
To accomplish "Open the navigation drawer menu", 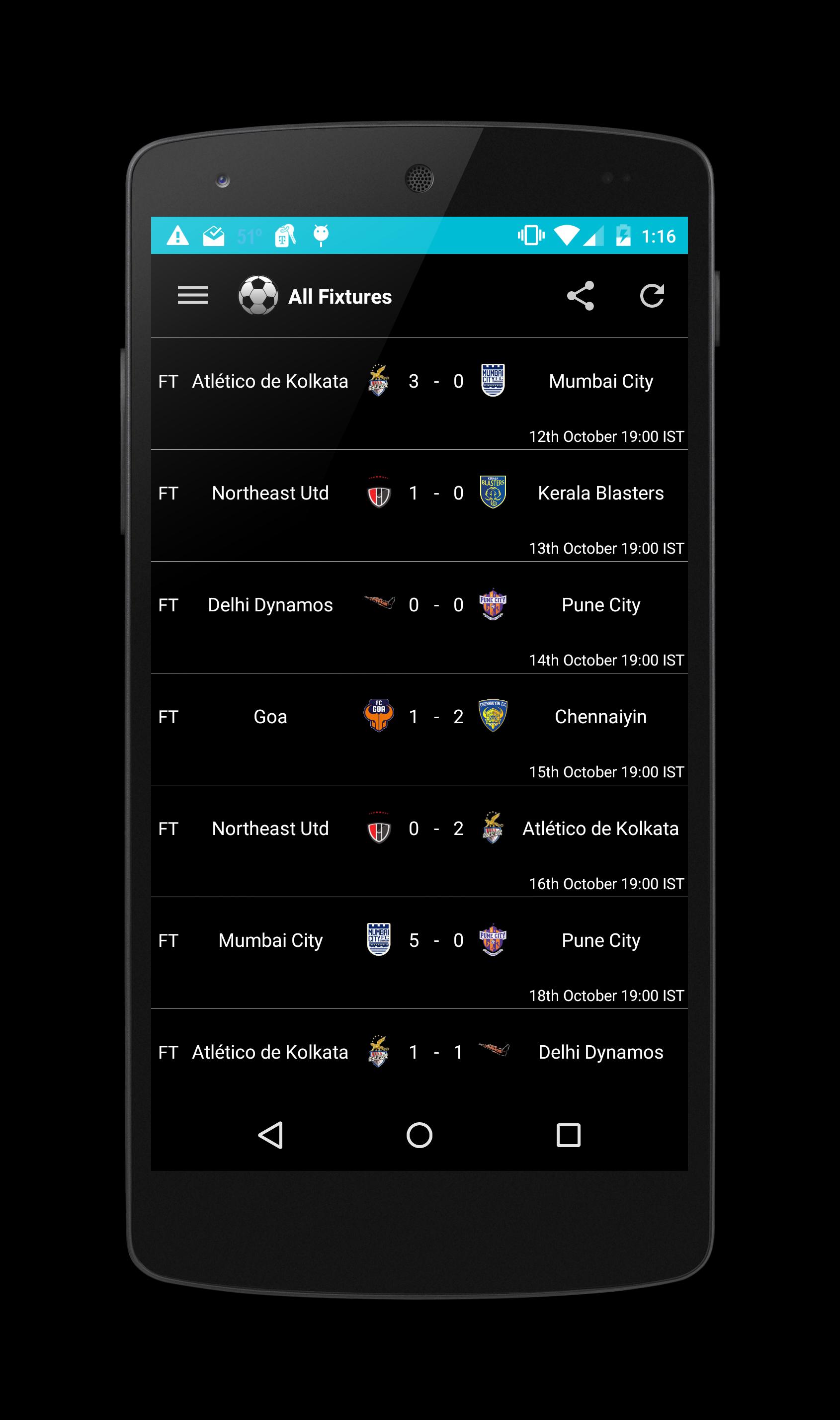I will coord(192,295).
